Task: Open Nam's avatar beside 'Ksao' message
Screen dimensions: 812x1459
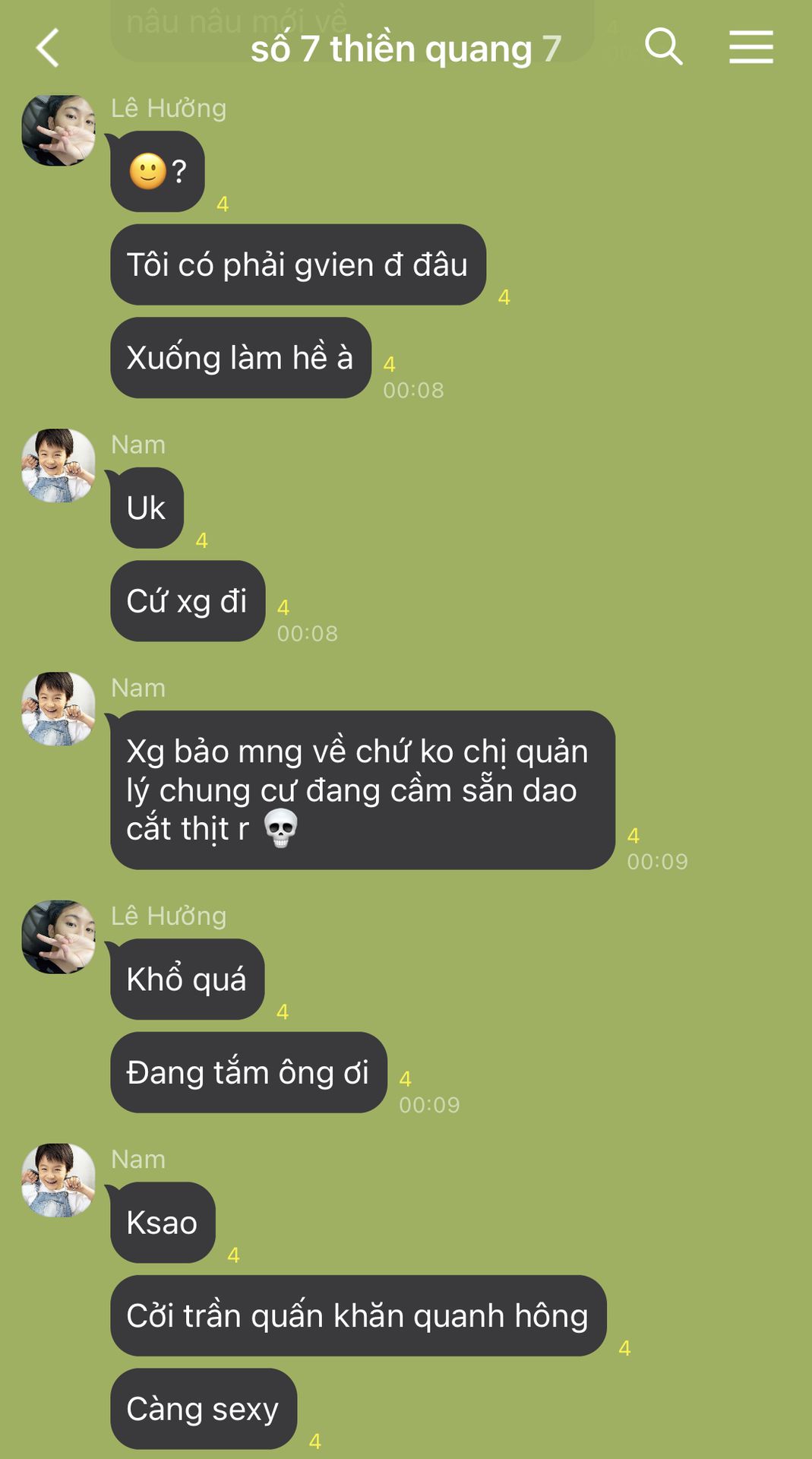Action: click(58, 1180)
